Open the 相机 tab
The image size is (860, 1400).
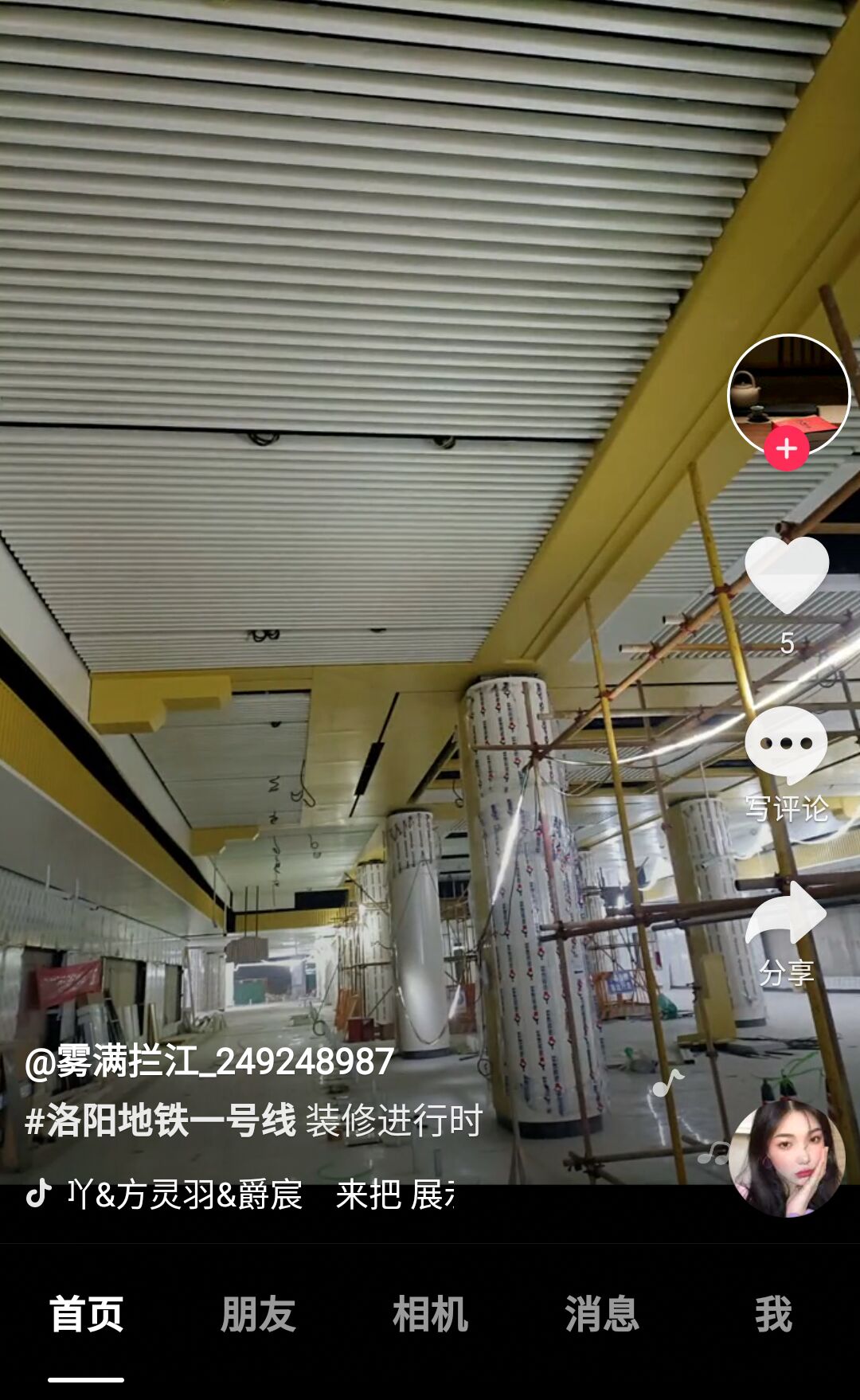pos(430,1314)
